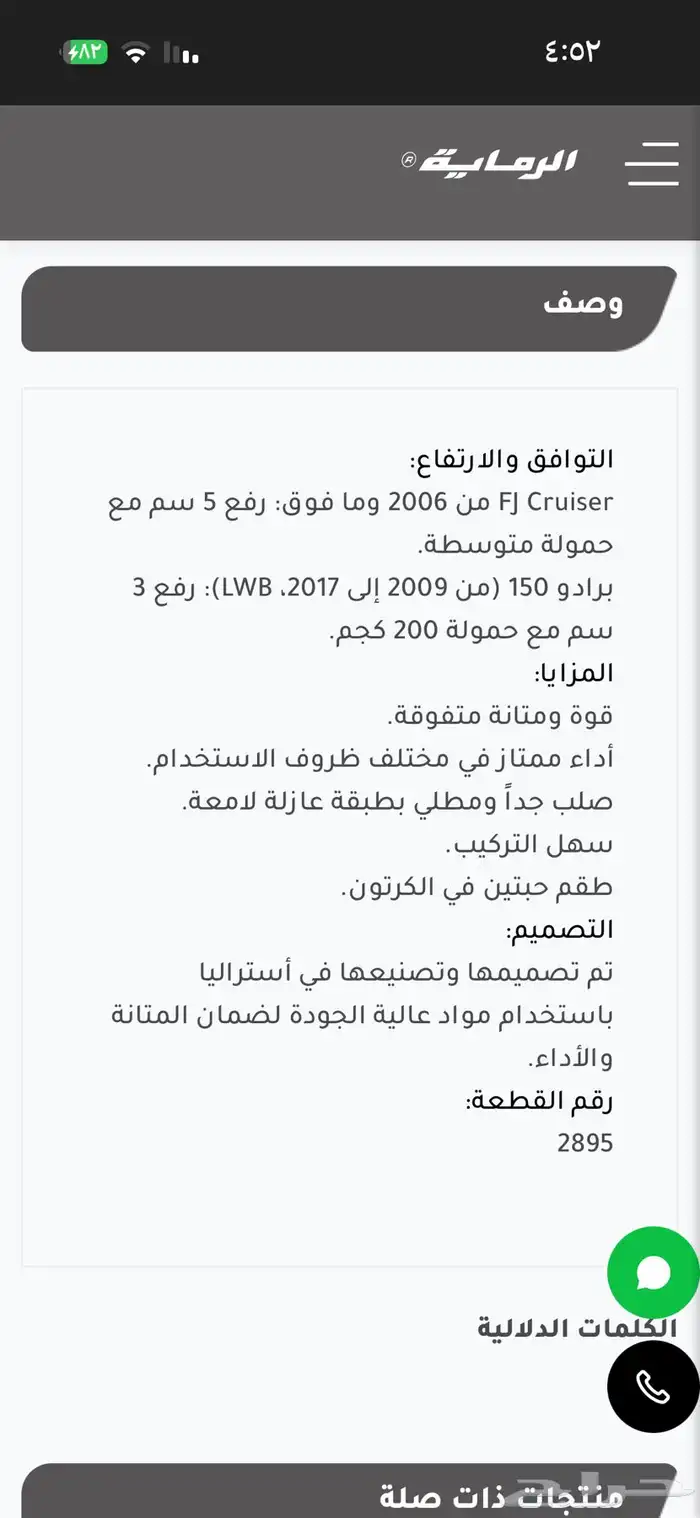The image size is (700, 1518).
Task: Open the green chat bubble button
Action: coord(653,1272)
